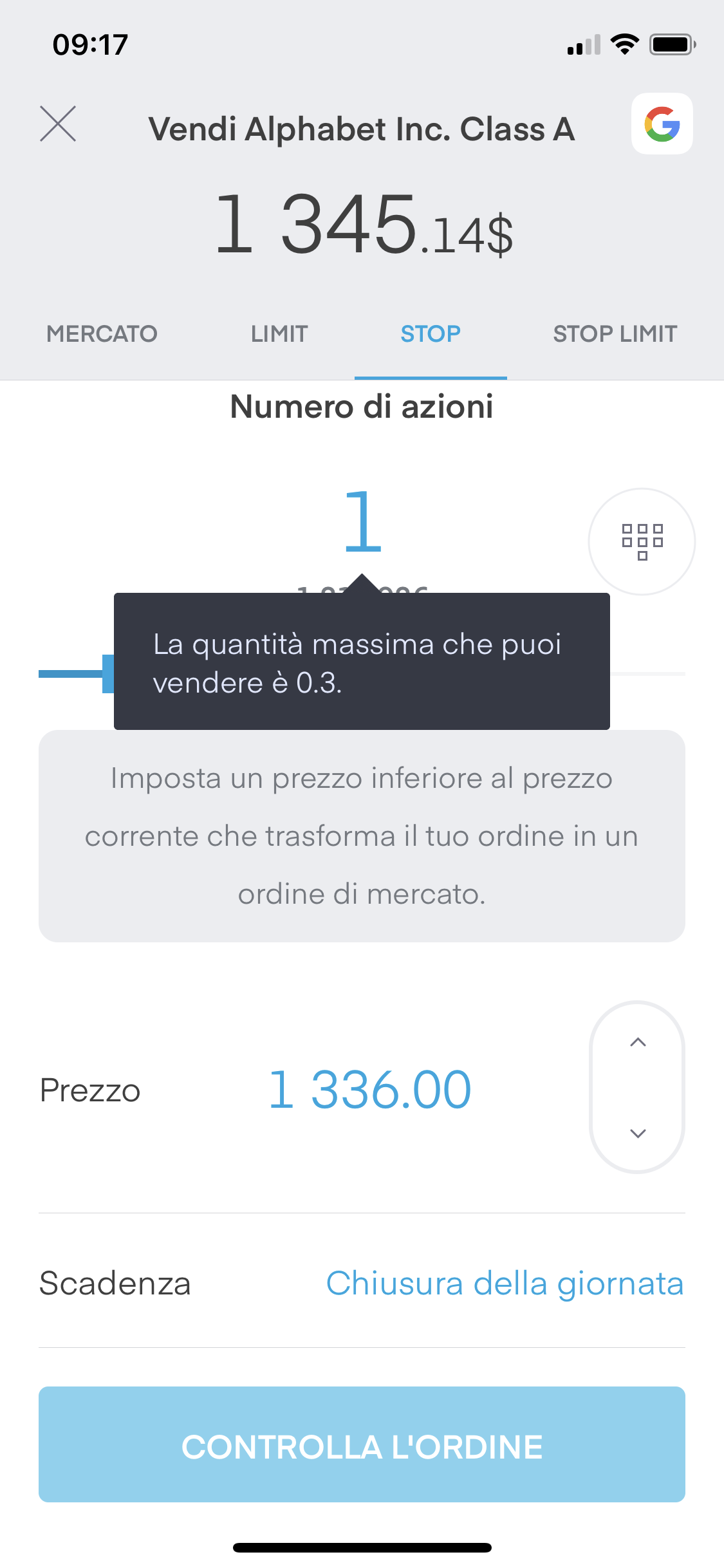Edit the price value 1 336.00
The height and width of the screenshot is (1568, 724).
pos(370,1090)
